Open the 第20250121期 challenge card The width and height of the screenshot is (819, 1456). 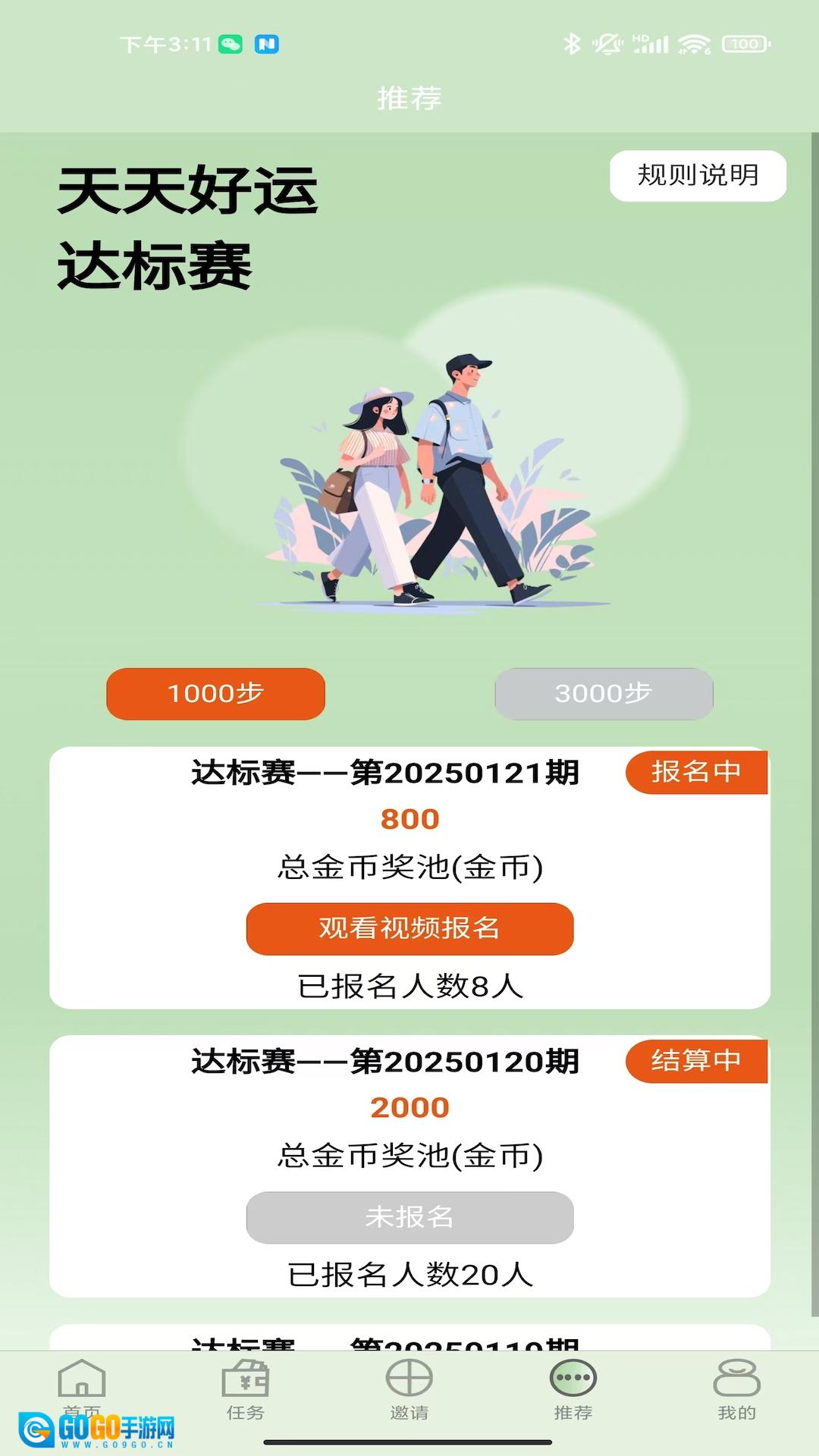(385, 773)
